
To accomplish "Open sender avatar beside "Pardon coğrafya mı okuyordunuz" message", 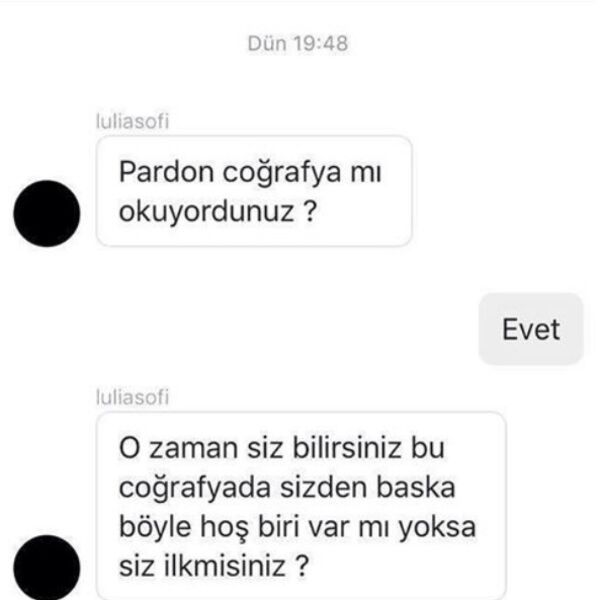I will pyautogui.click(x=46, y=213).
